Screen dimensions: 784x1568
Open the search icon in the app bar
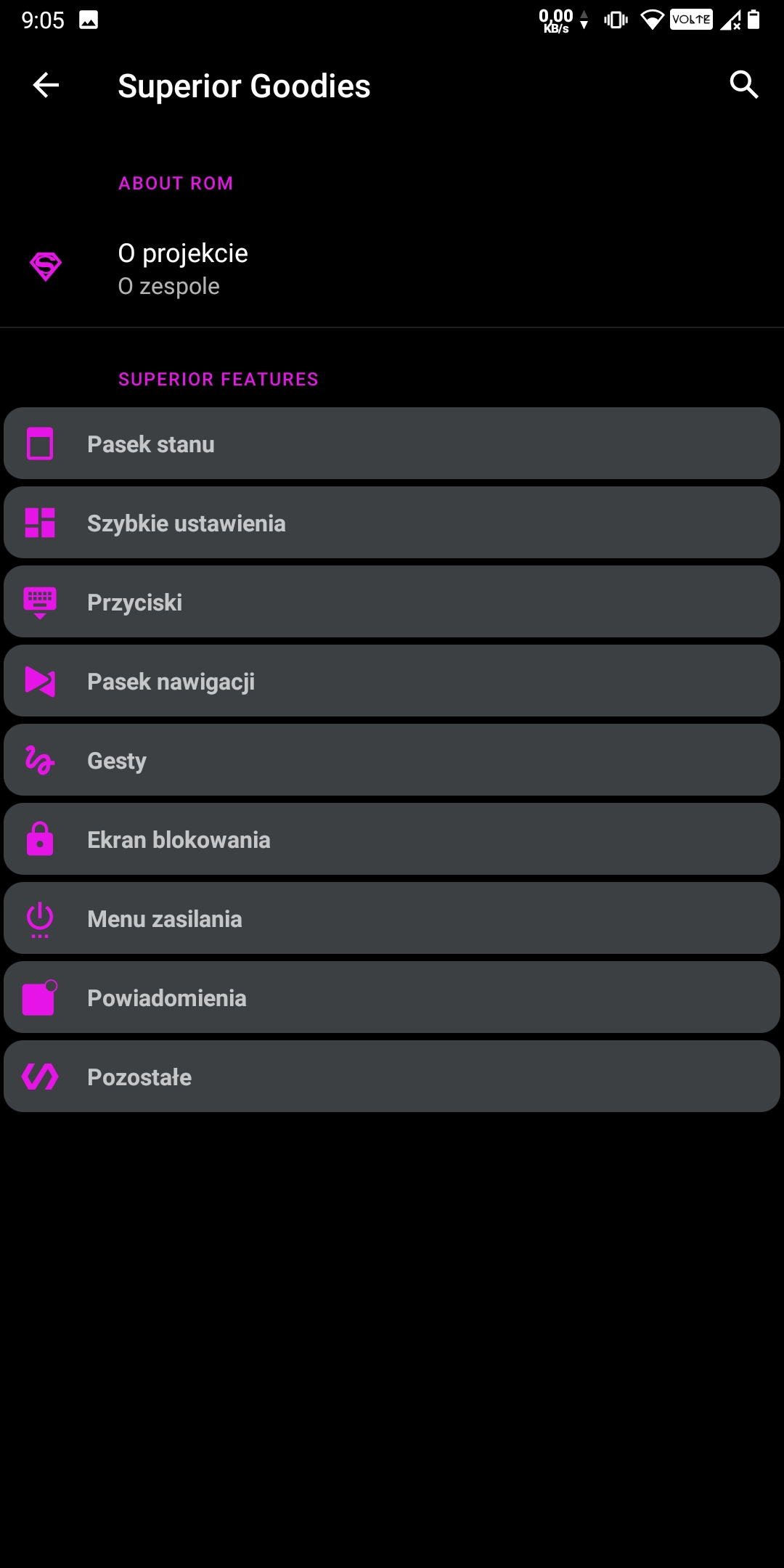coord(743,86)
